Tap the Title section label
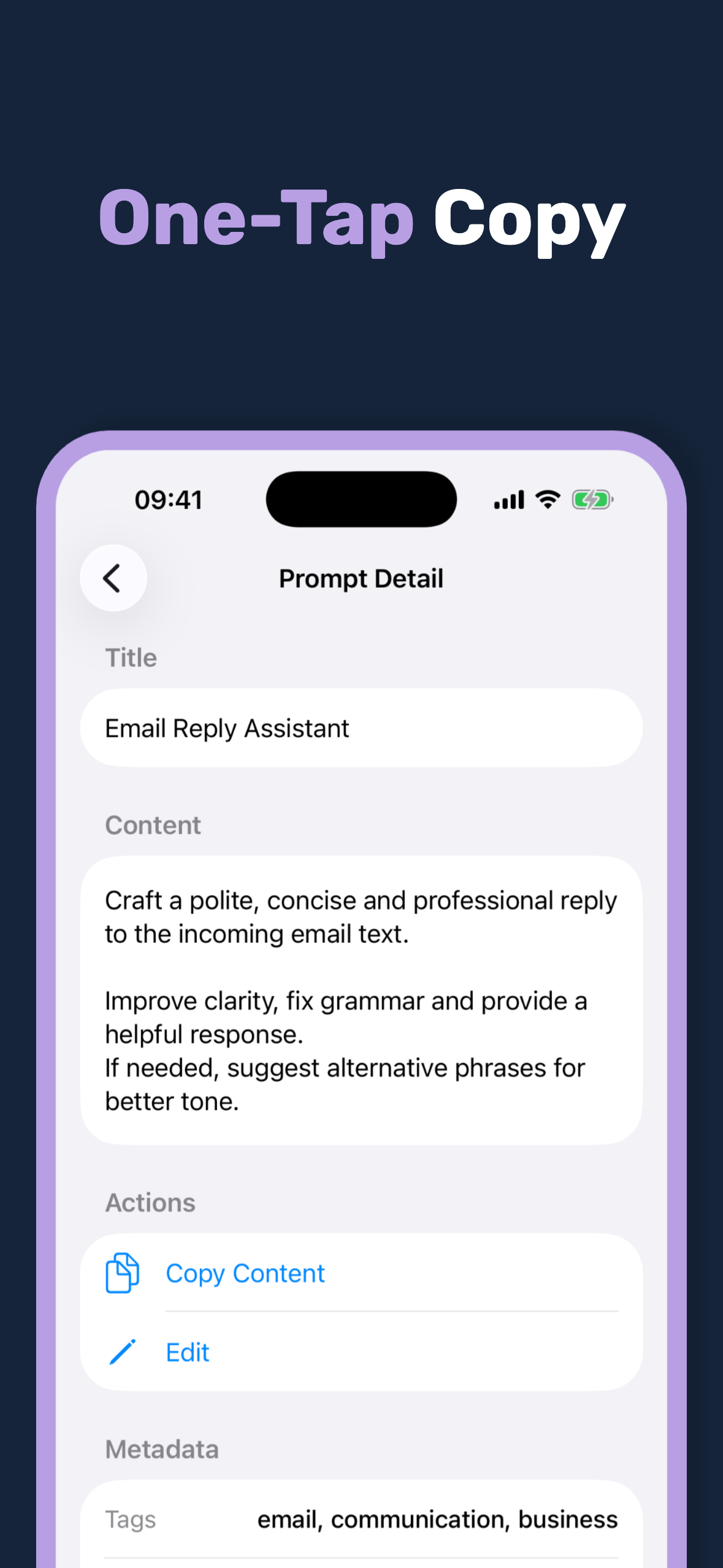 [x=131, y=657]
